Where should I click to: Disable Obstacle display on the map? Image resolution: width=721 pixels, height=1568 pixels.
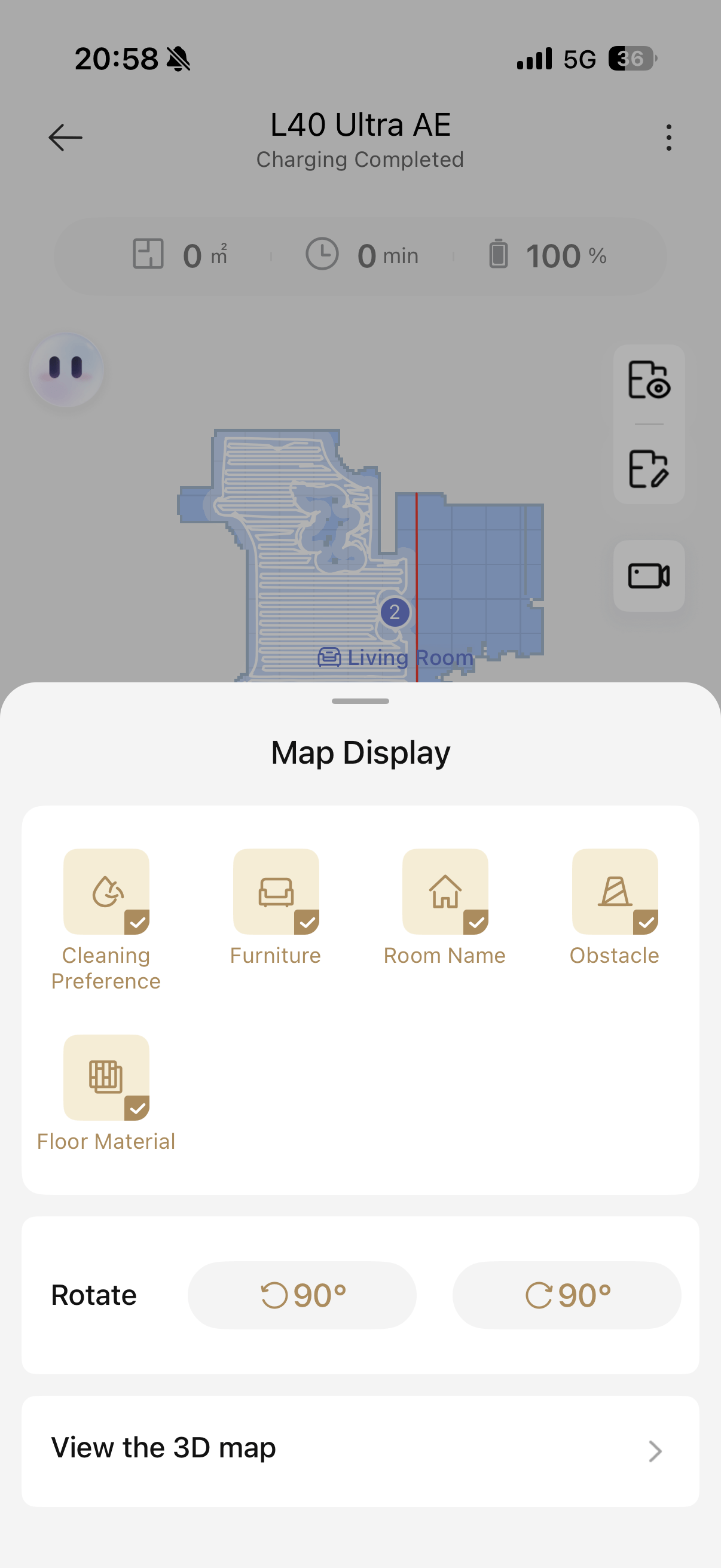(x=615, y=892)
